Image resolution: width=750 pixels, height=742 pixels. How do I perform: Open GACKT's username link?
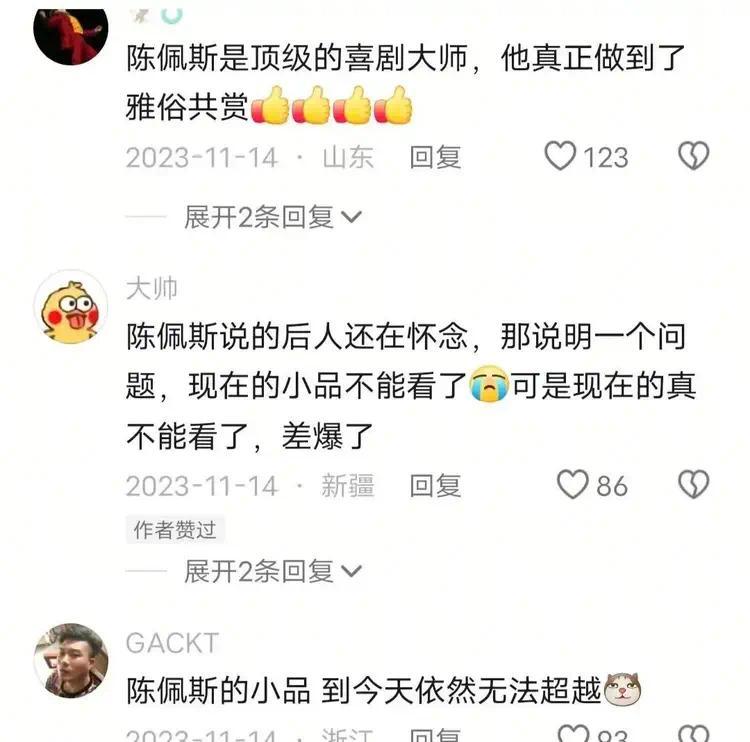[172, 643]
